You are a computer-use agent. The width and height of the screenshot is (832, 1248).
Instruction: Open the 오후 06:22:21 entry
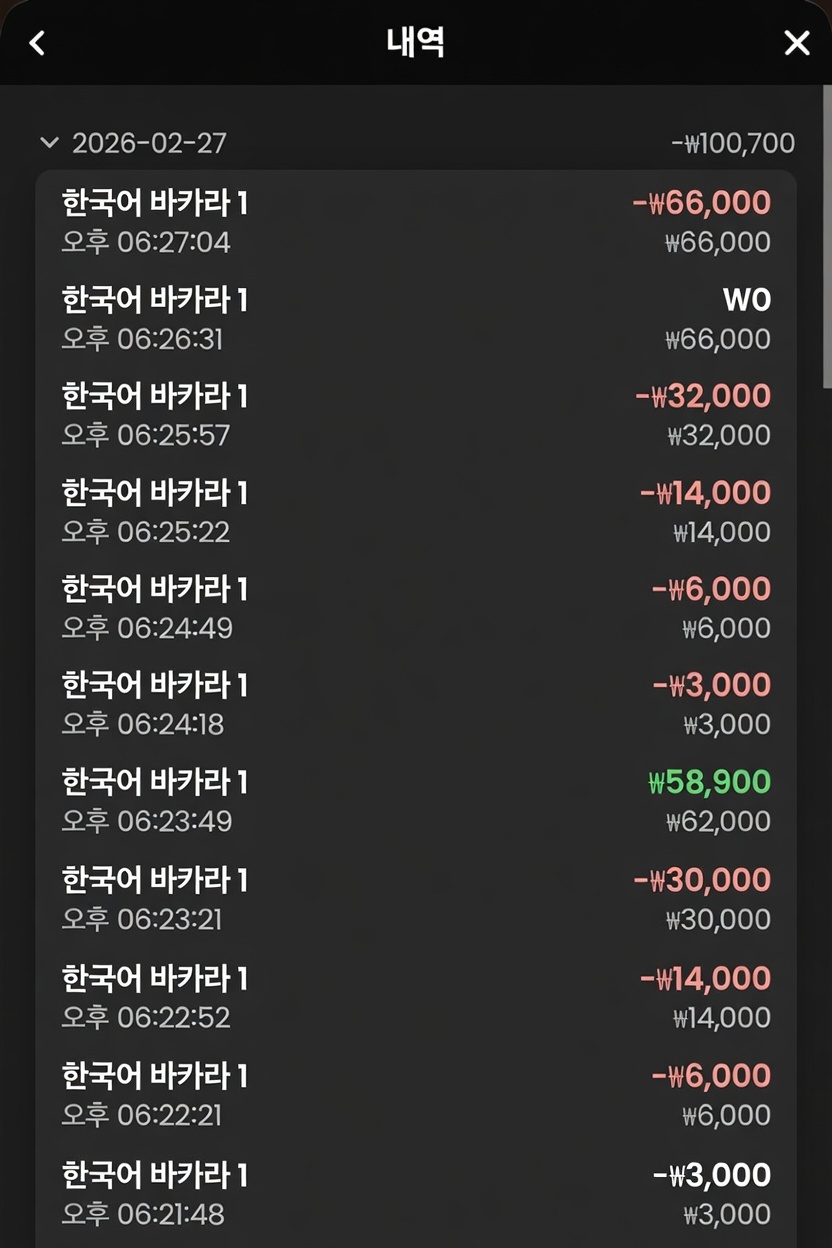(x=415, y=1095)
